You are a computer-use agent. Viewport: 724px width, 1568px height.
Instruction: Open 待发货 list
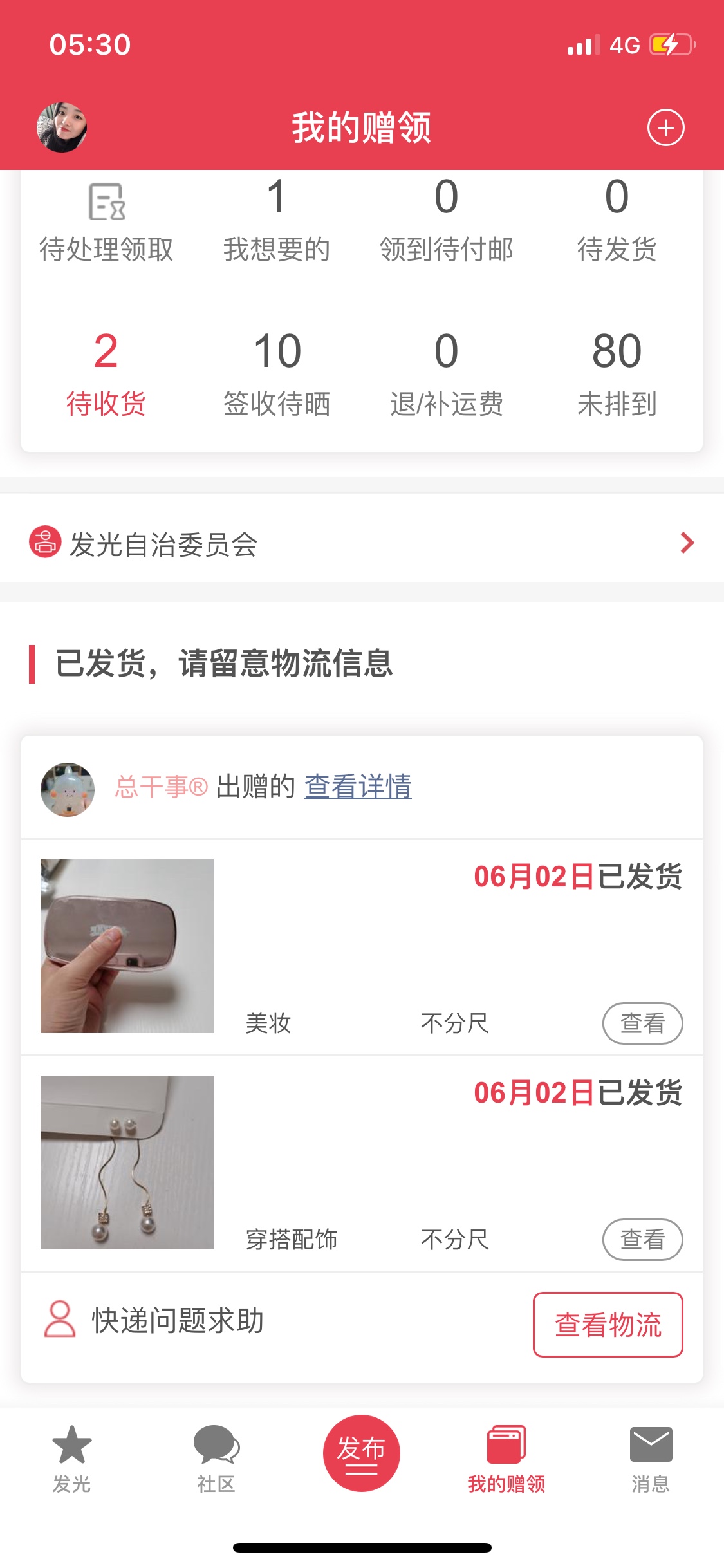pos(617,222)
